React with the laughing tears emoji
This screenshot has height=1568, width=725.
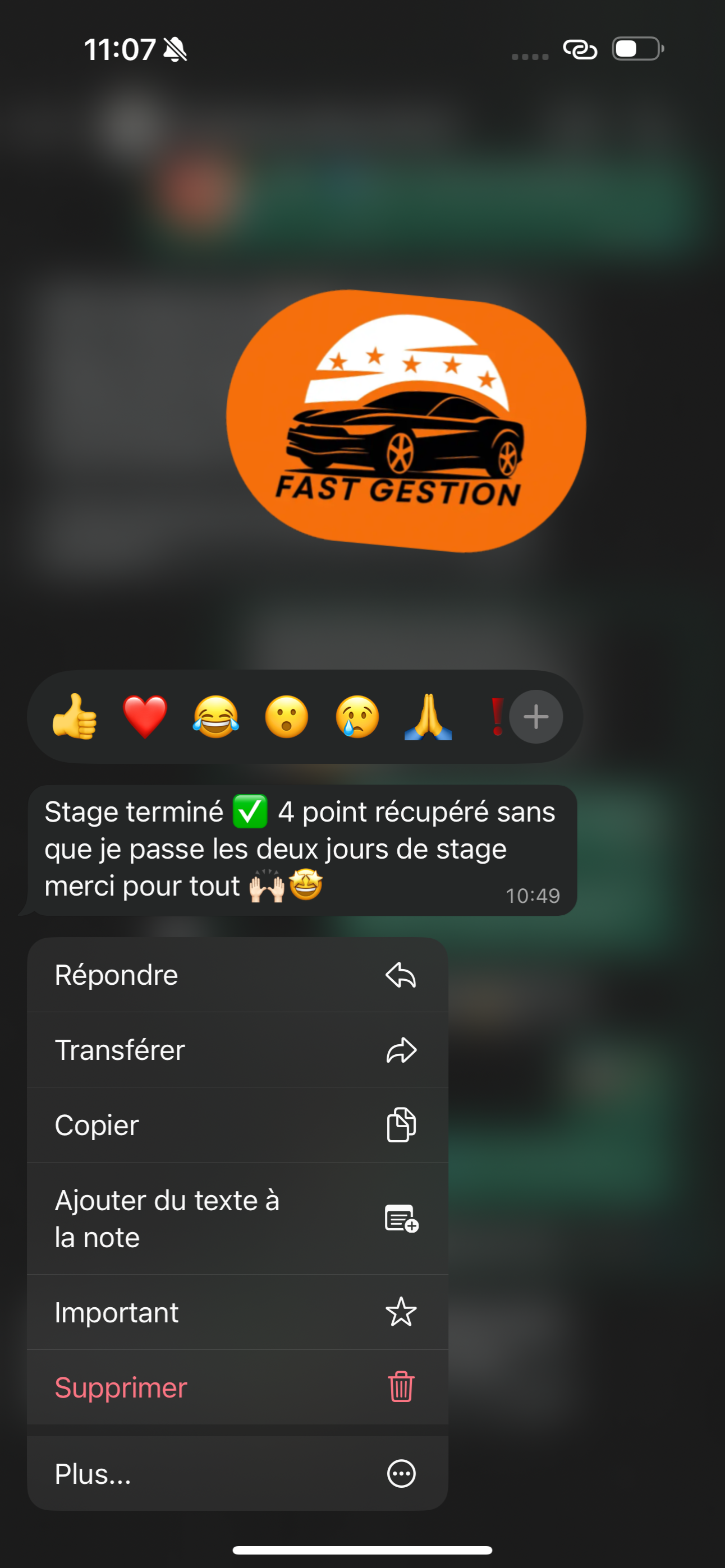pos(215,717)
